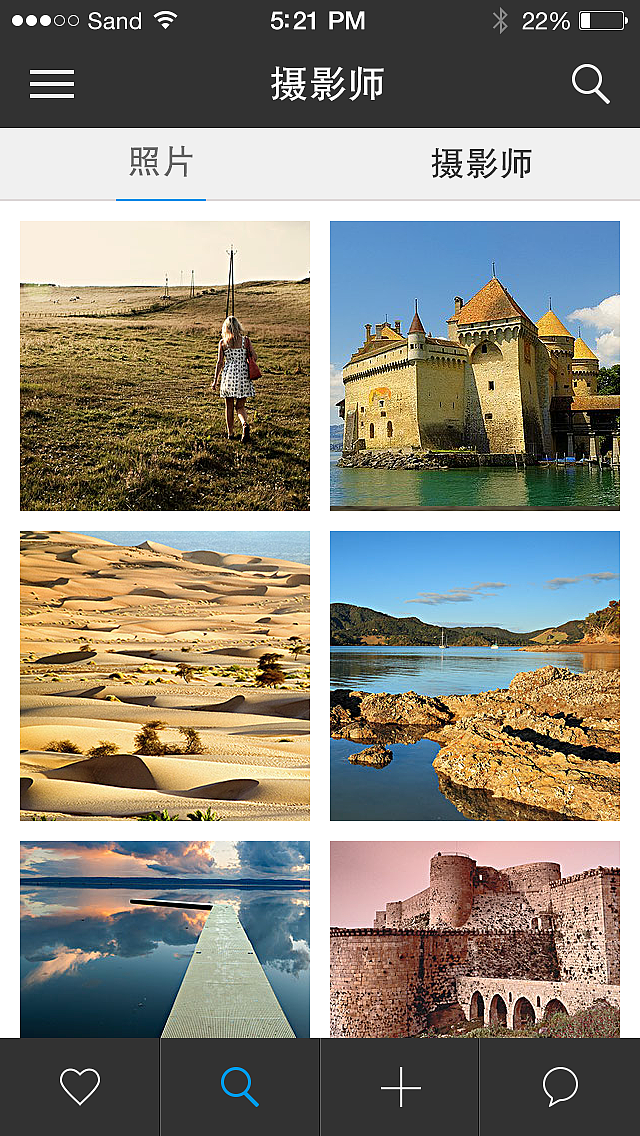Switch to the 摄影师 tab

pos(481,163)
